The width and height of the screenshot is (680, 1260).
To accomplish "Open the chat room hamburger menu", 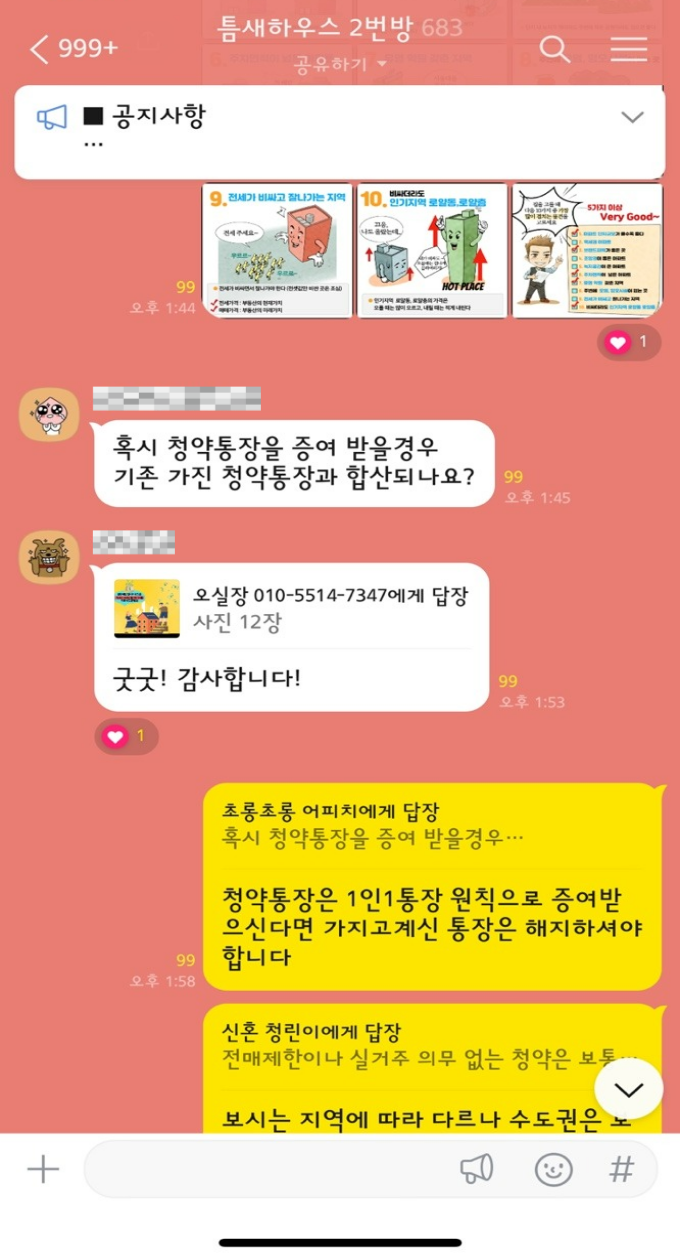I will (629, 48).
